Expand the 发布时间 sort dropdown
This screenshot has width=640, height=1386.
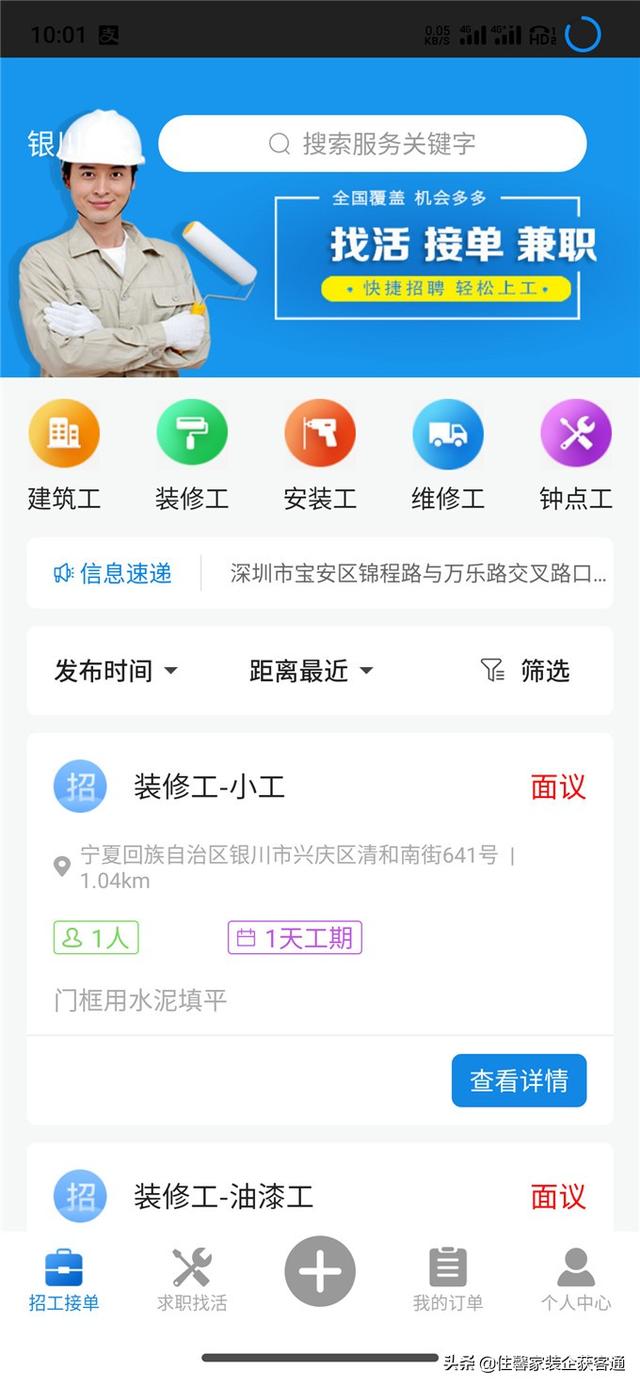tap(116, 671)
